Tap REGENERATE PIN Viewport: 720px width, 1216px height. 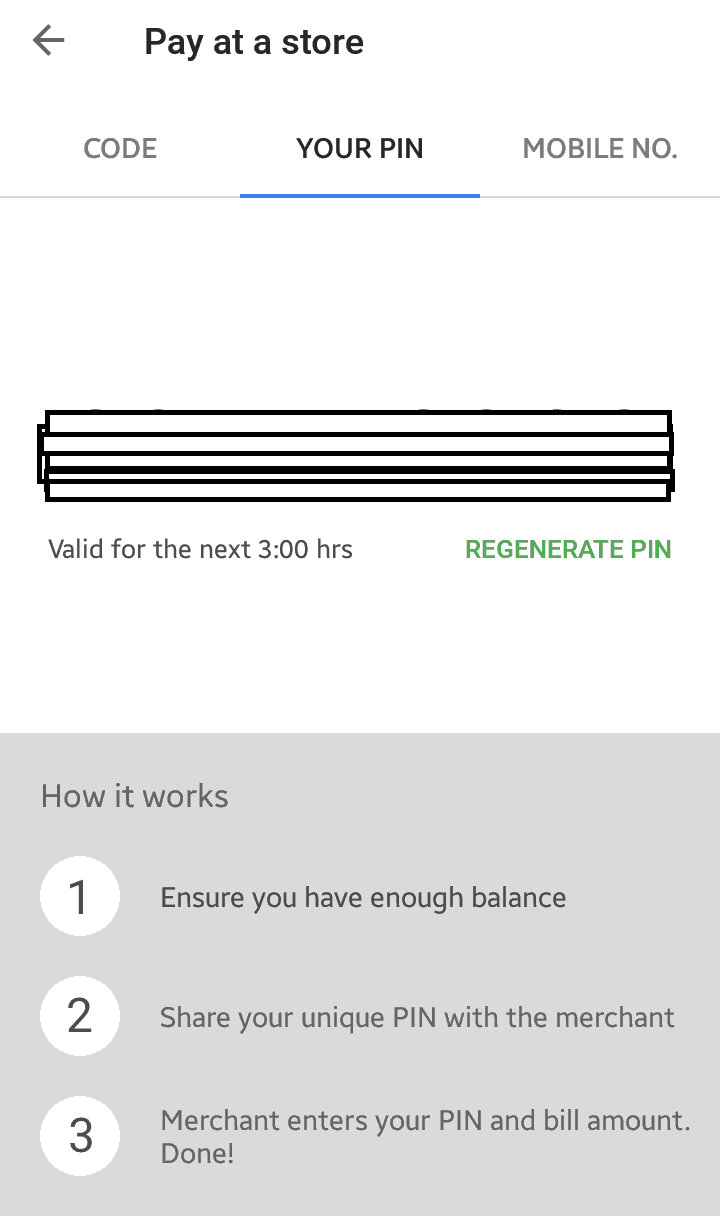pyautogui.click(x=568, y=549)
